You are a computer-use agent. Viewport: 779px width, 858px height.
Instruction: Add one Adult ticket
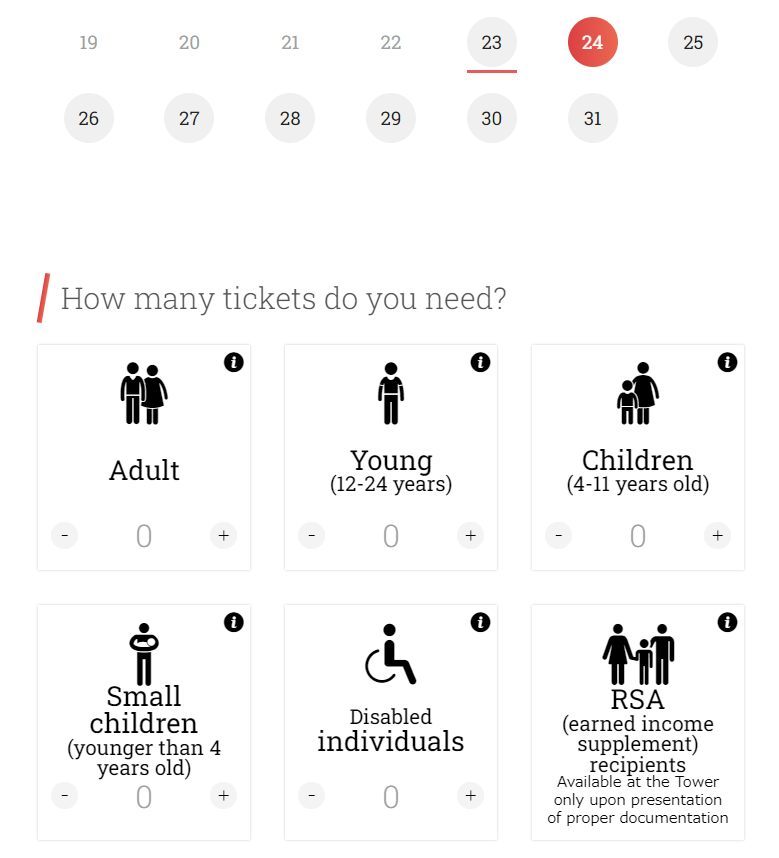click(x=223, y=536)
